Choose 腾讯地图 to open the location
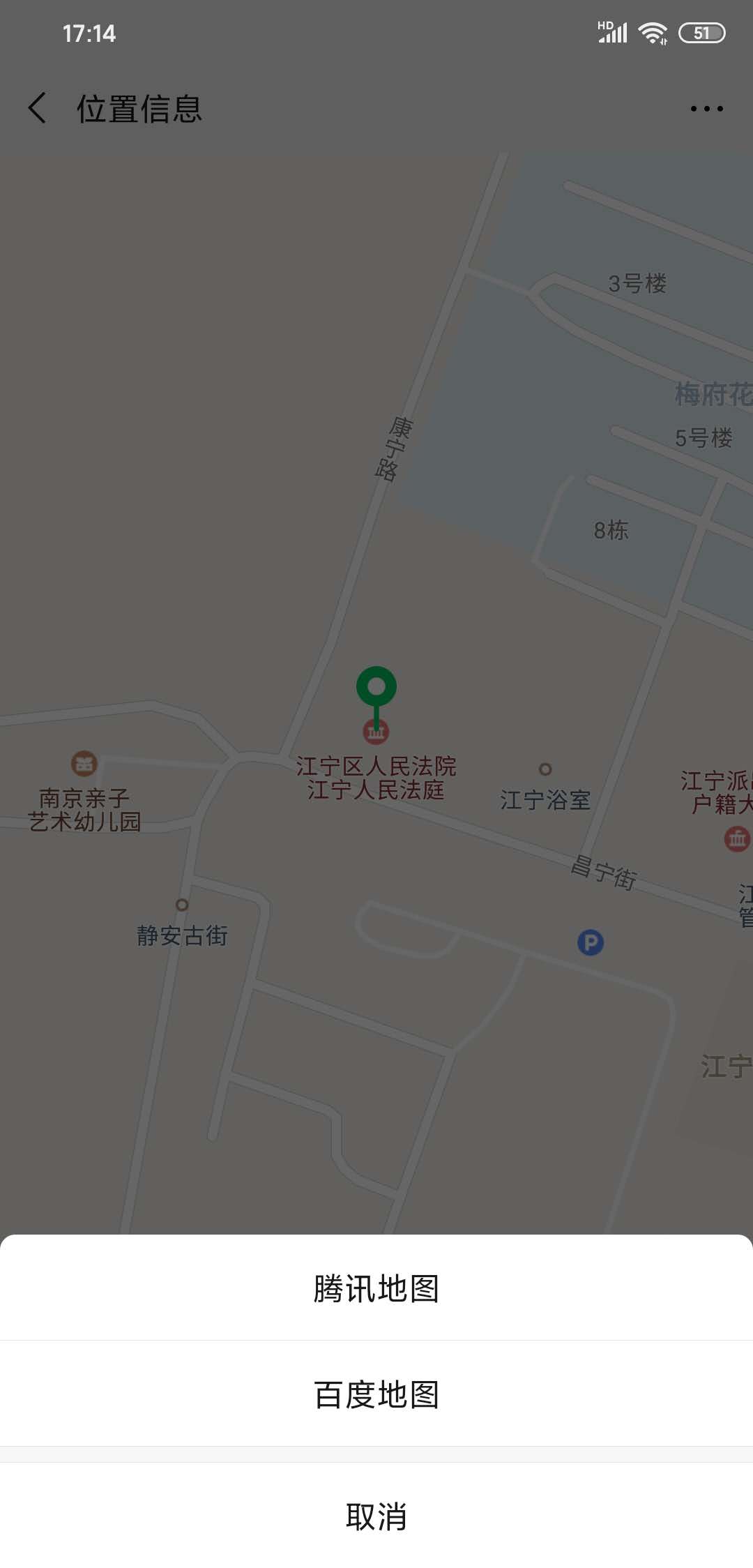The height and width of the screenshot is (1568, 753). 376,1288
